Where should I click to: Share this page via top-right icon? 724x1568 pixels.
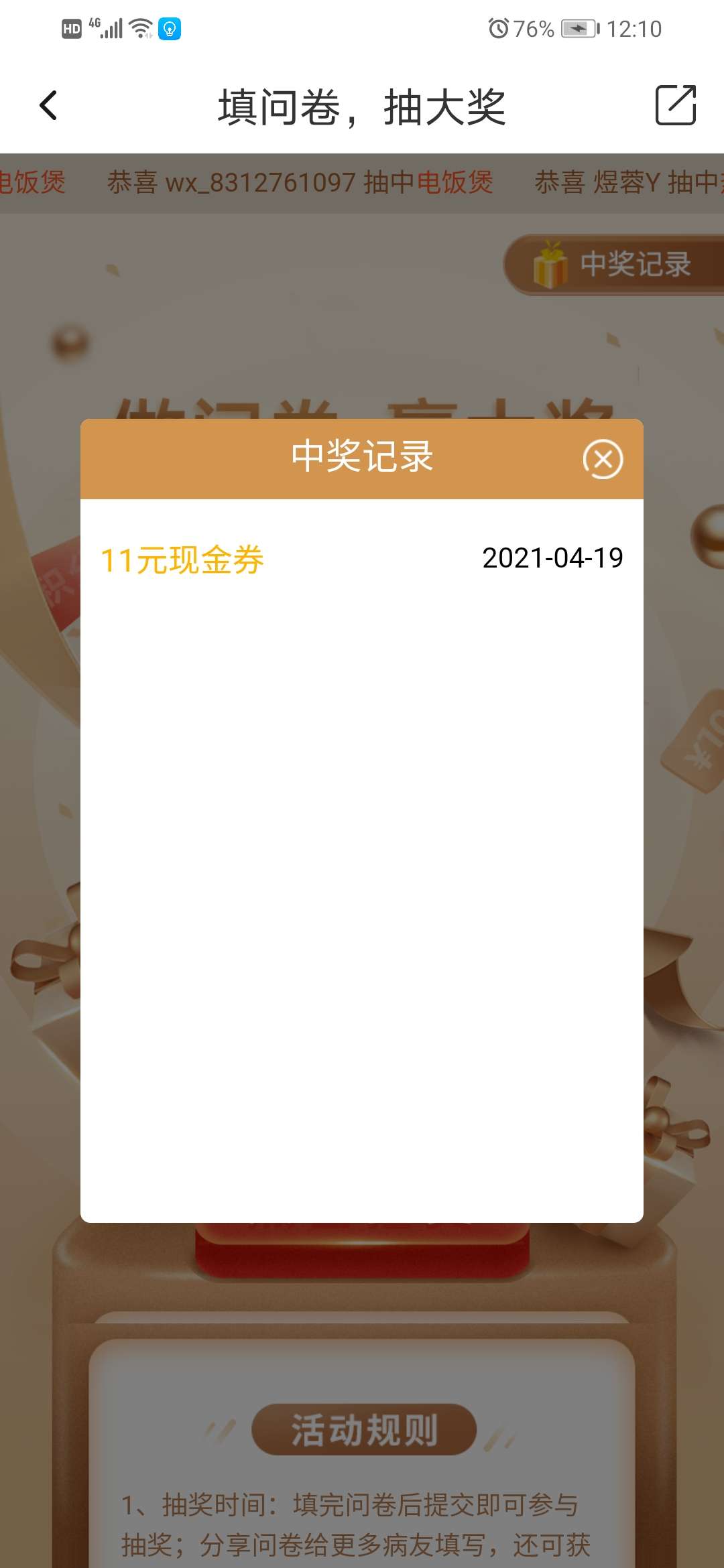click(x=675, y=106)
